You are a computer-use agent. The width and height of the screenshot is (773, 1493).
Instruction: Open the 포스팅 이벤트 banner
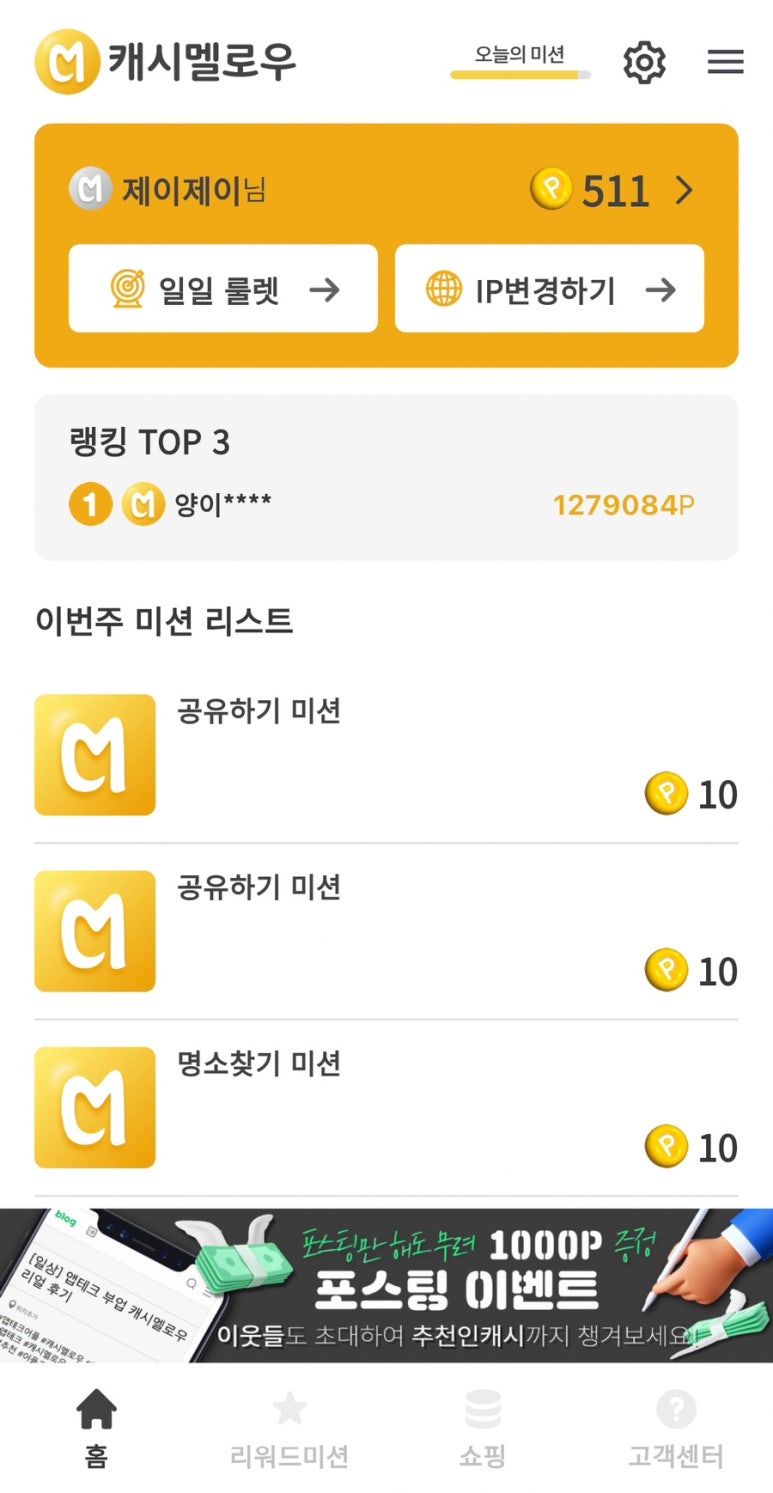coord(386,1285)
